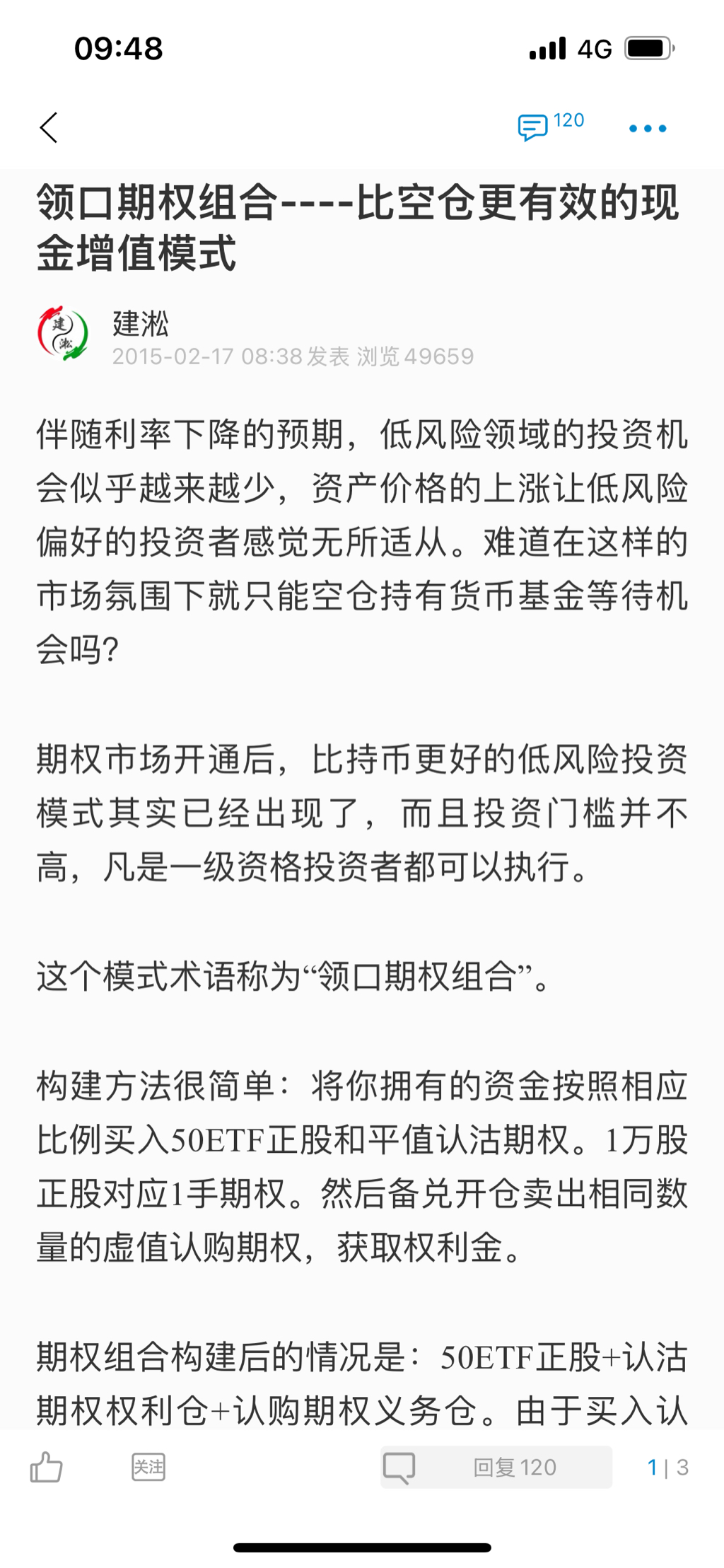Tap the 关注 follow icon
The image size is (724, 1568).
coord(148,1467)
